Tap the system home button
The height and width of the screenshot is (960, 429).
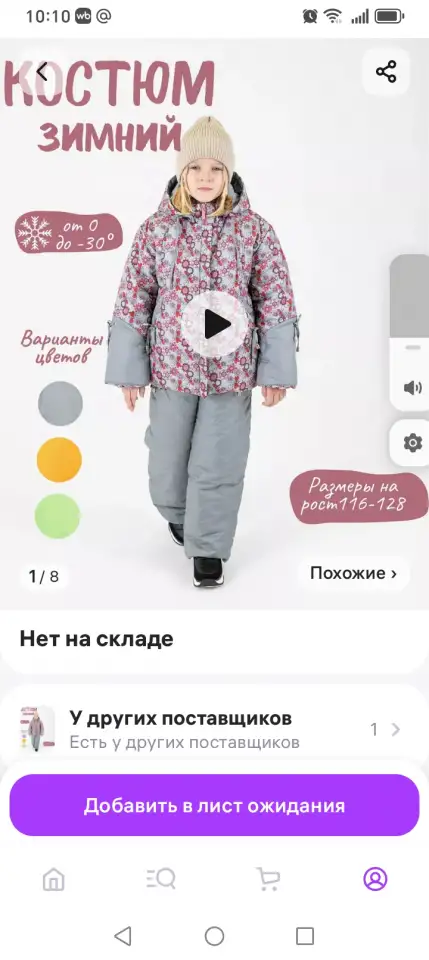(214, 936)
